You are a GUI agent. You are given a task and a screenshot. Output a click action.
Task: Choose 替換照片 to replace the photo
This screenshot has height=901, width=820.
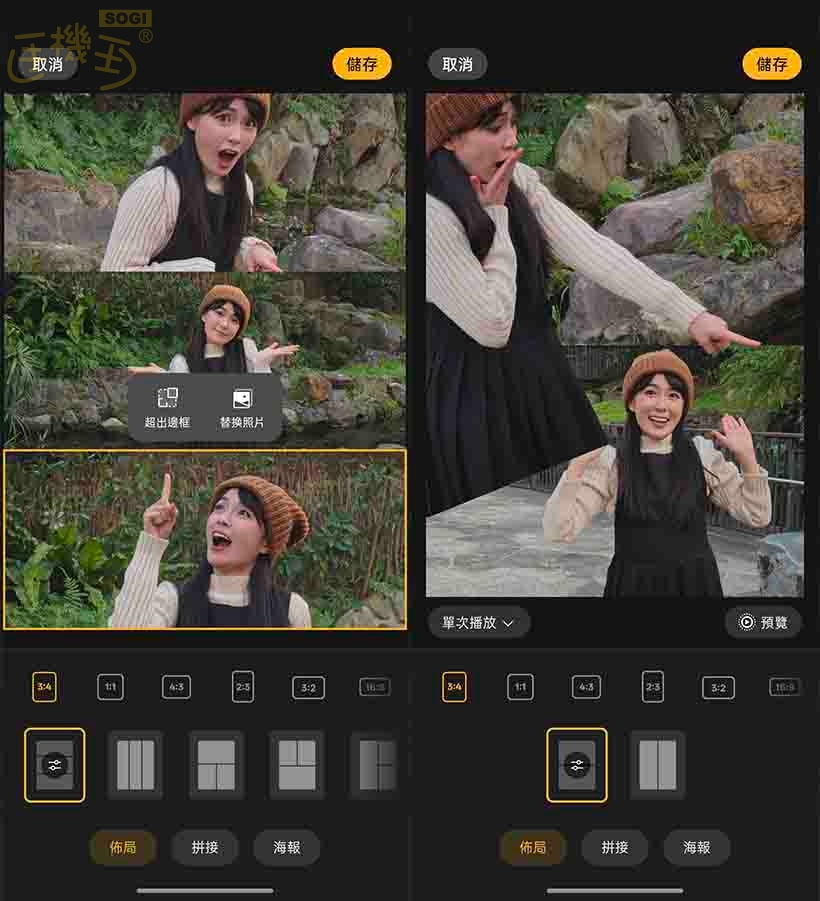click(x=242, y=408)
